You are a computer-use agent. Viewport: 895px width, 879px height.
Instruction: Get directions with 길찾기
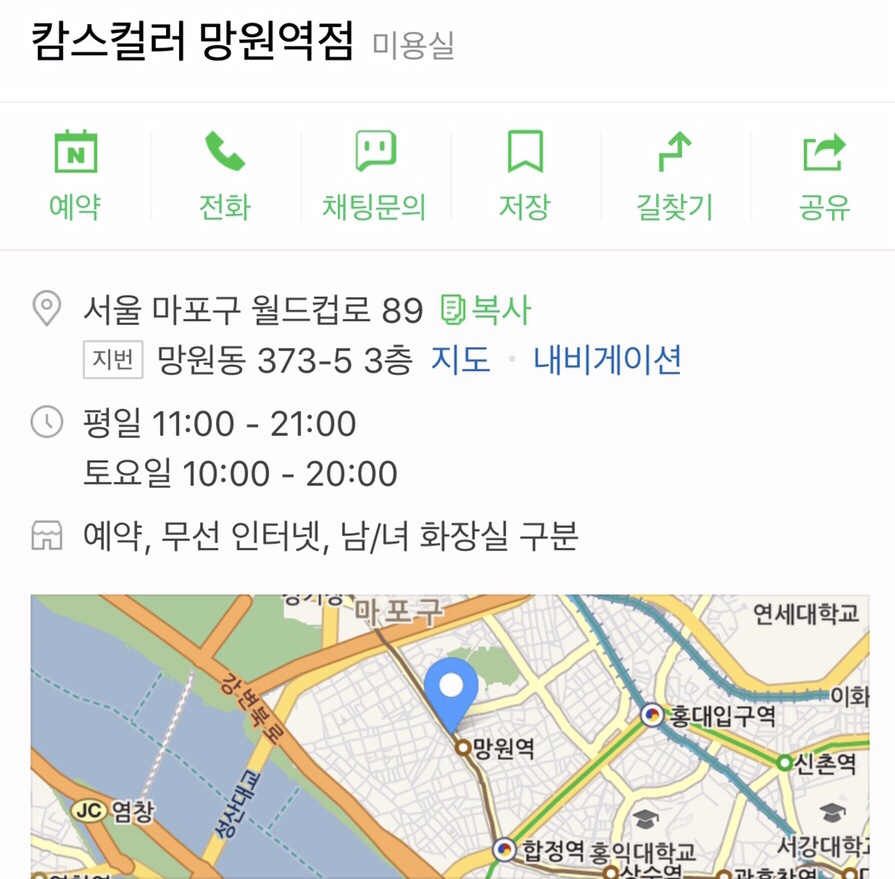point(675,175)
